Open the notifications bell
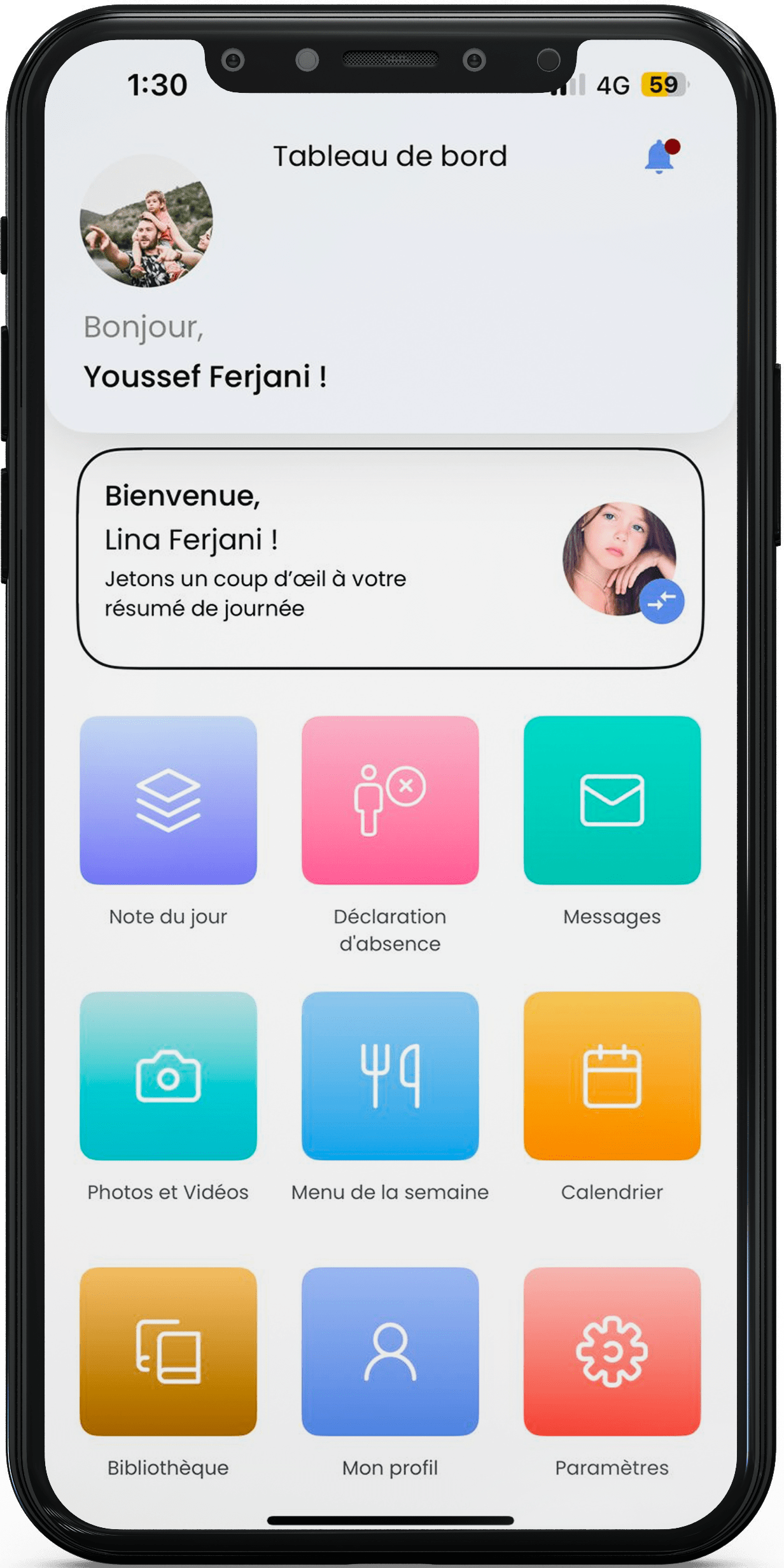This screenshot has width=784, height=1568. pos(660,157)
